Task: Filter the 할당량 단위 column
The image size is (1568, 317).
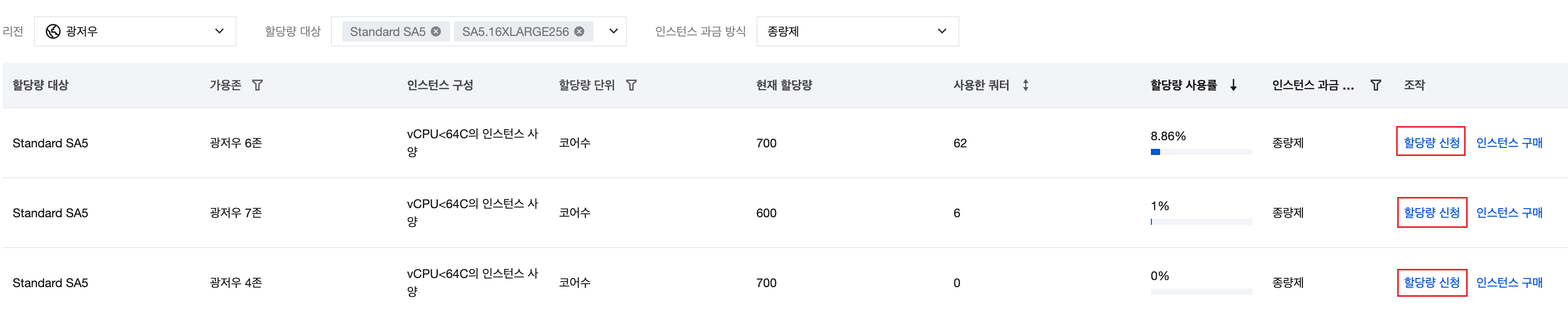Action: (x=631, y=85)
